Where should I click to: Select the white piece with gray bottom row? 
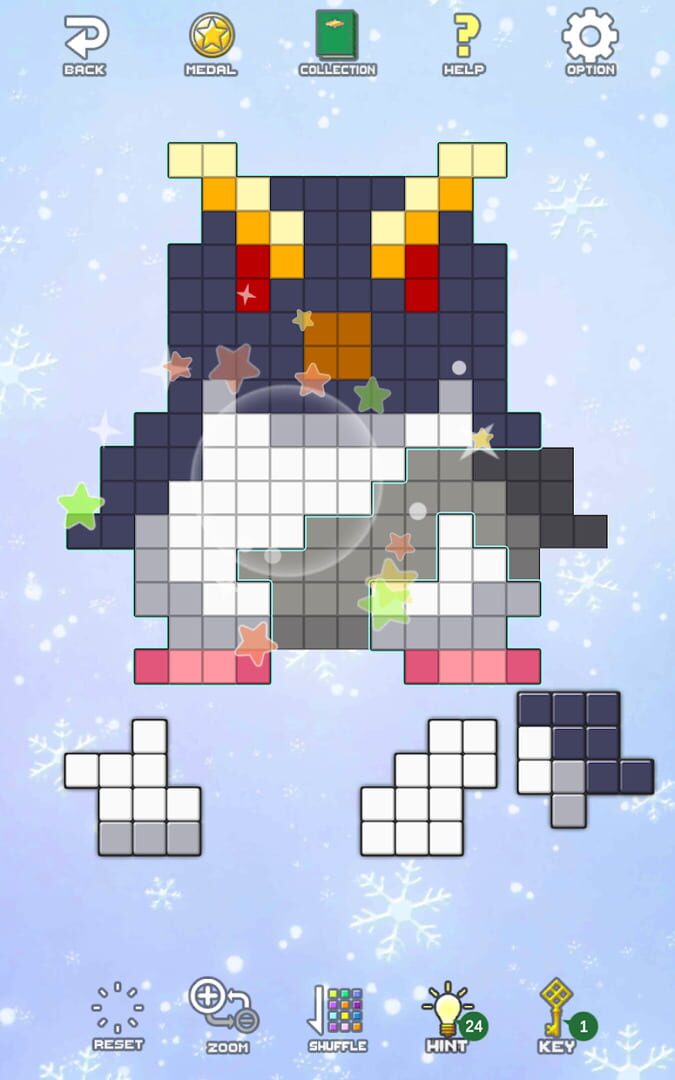pyautogui.click(x=133, y=787)
